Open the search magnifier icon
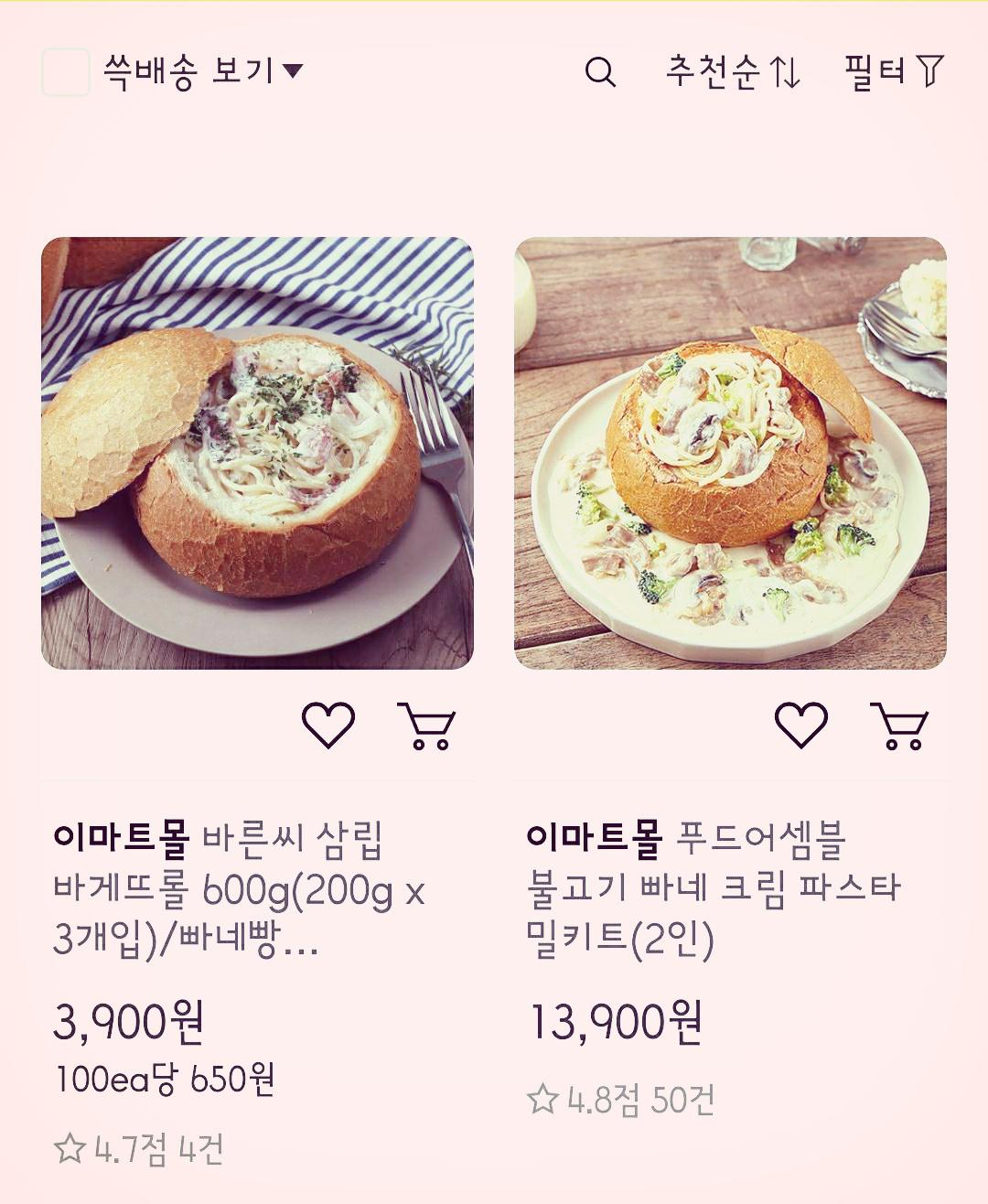The height and width of the screenshot is (1204, 988). (600, 71)
